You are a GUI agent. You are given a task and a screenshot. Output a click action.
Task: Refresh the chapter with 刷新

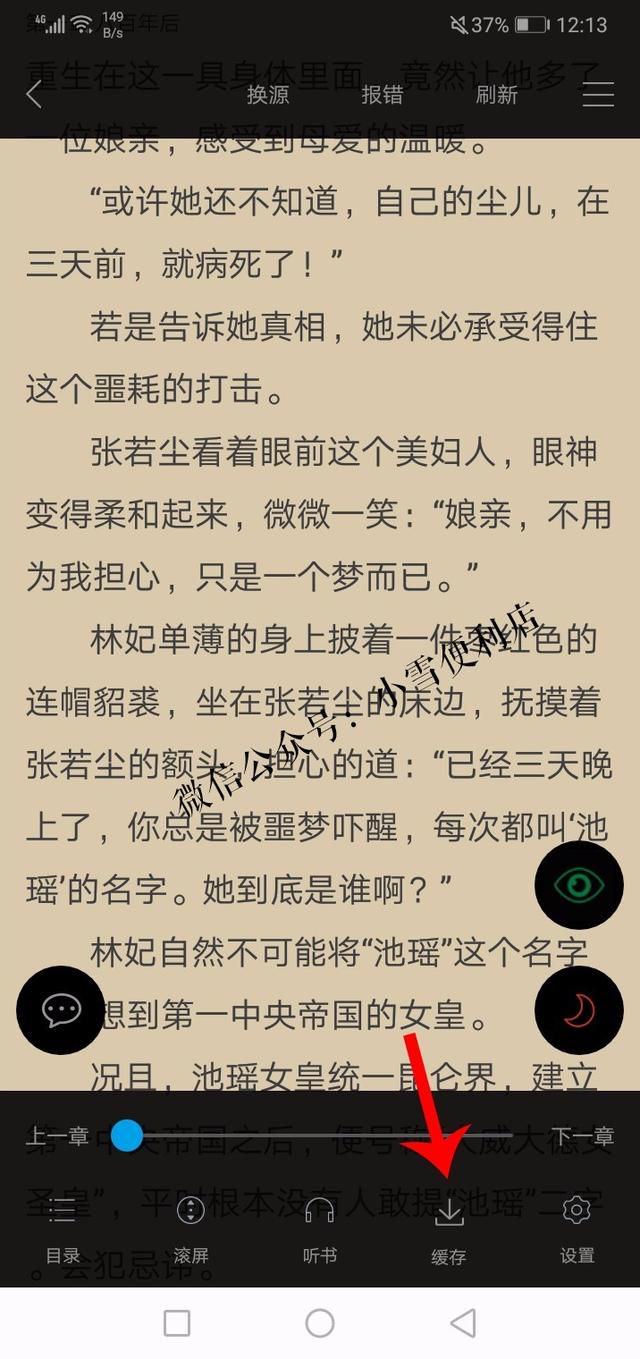(496, 95)
